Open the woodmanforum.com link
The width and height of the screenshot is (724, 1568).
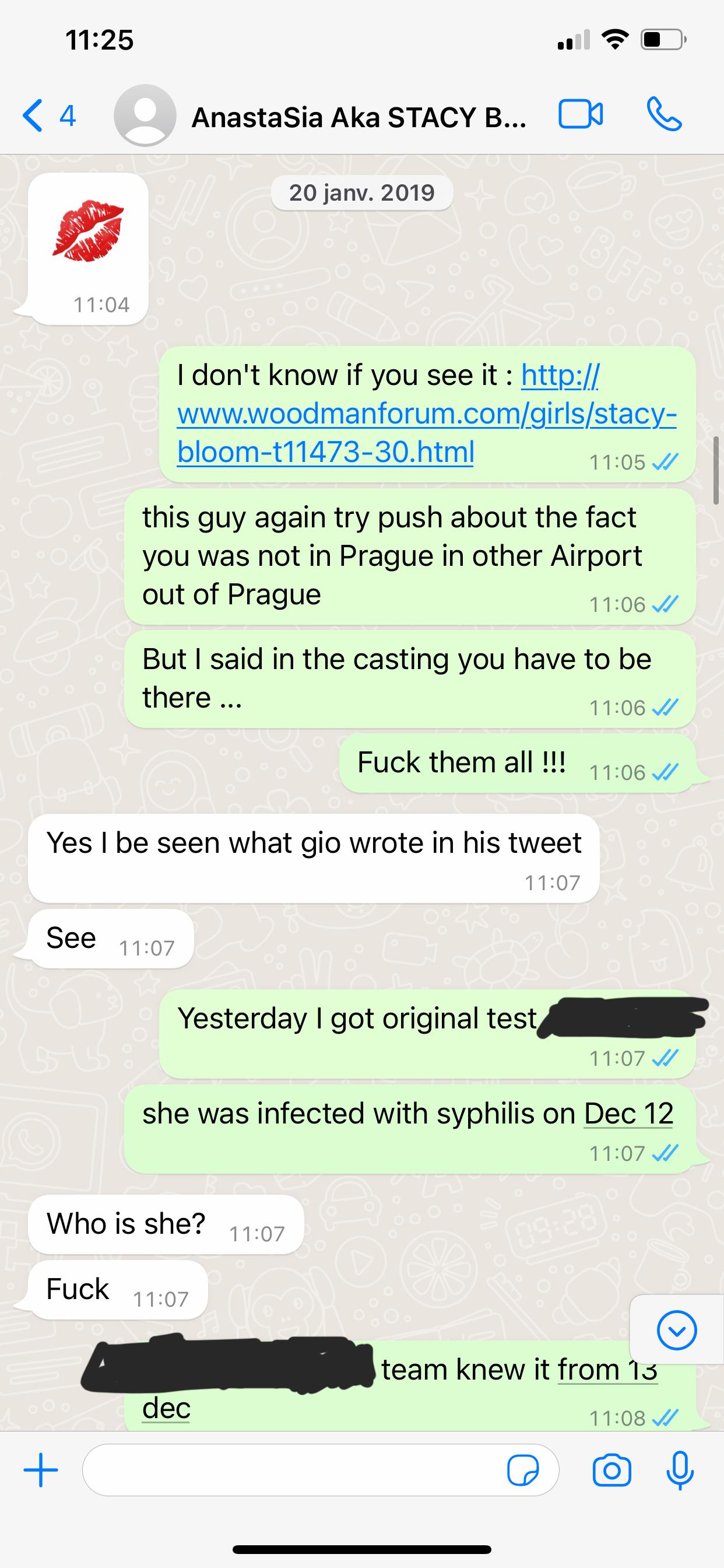coord(426,414)
